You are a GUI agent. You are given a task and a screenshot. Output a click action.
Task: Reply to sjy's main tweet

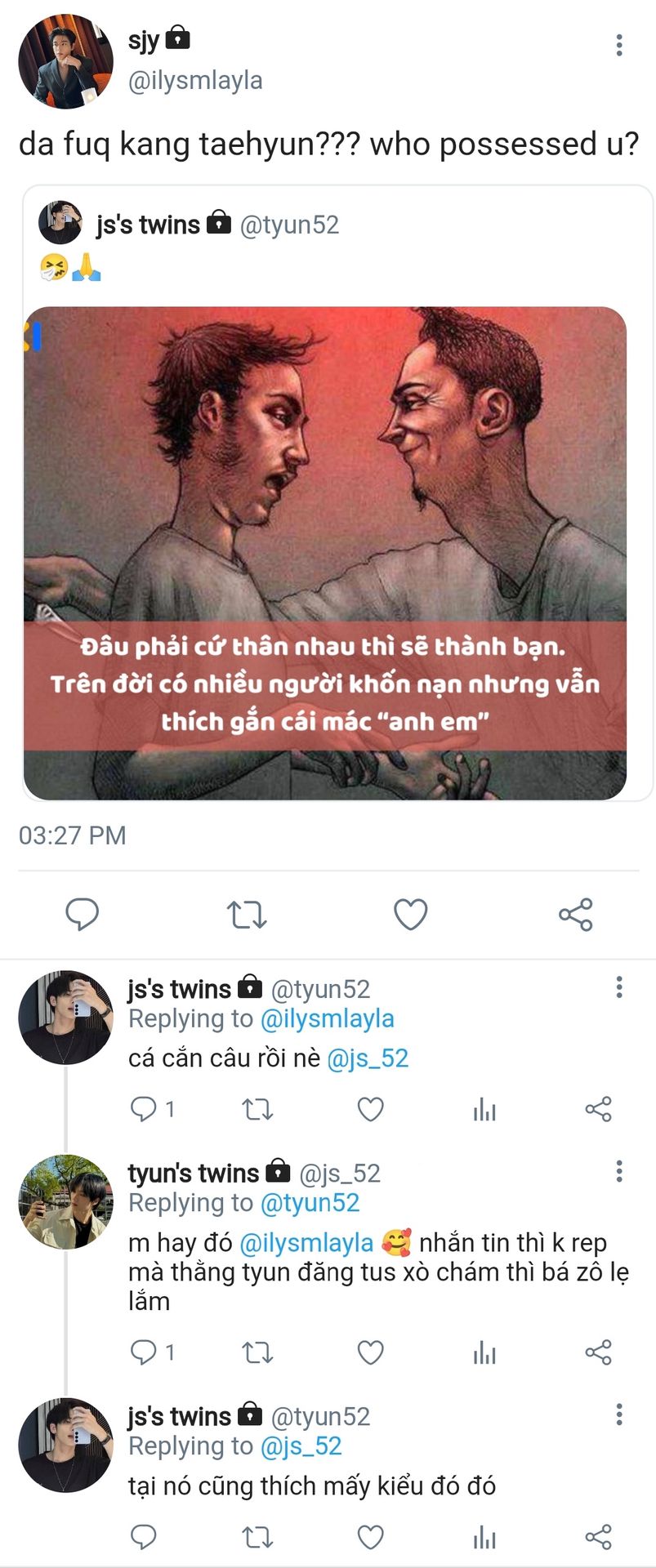[x=82, y=914]
